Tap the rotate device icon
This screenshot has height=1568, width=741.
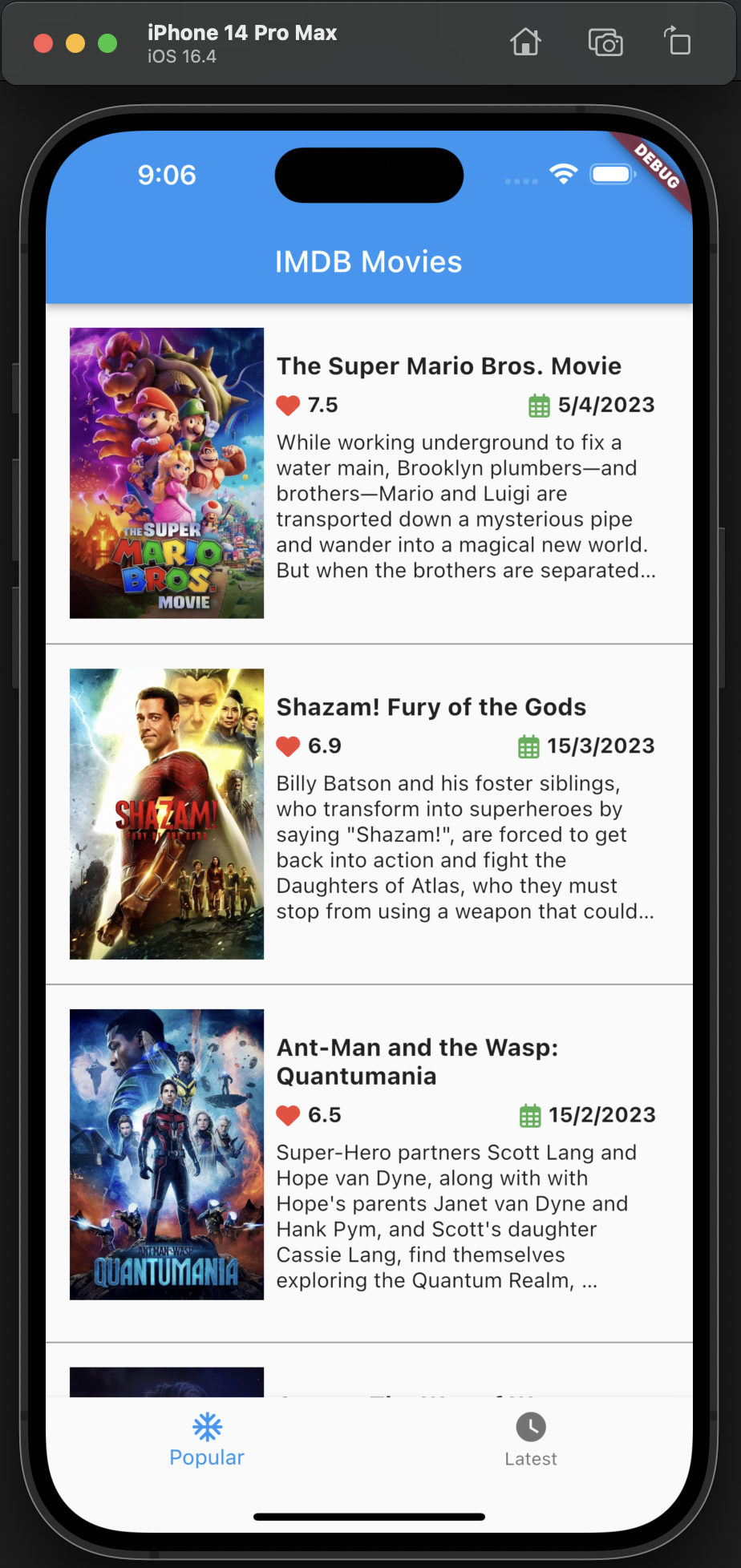pyautogui.click(x=678, y=42)
